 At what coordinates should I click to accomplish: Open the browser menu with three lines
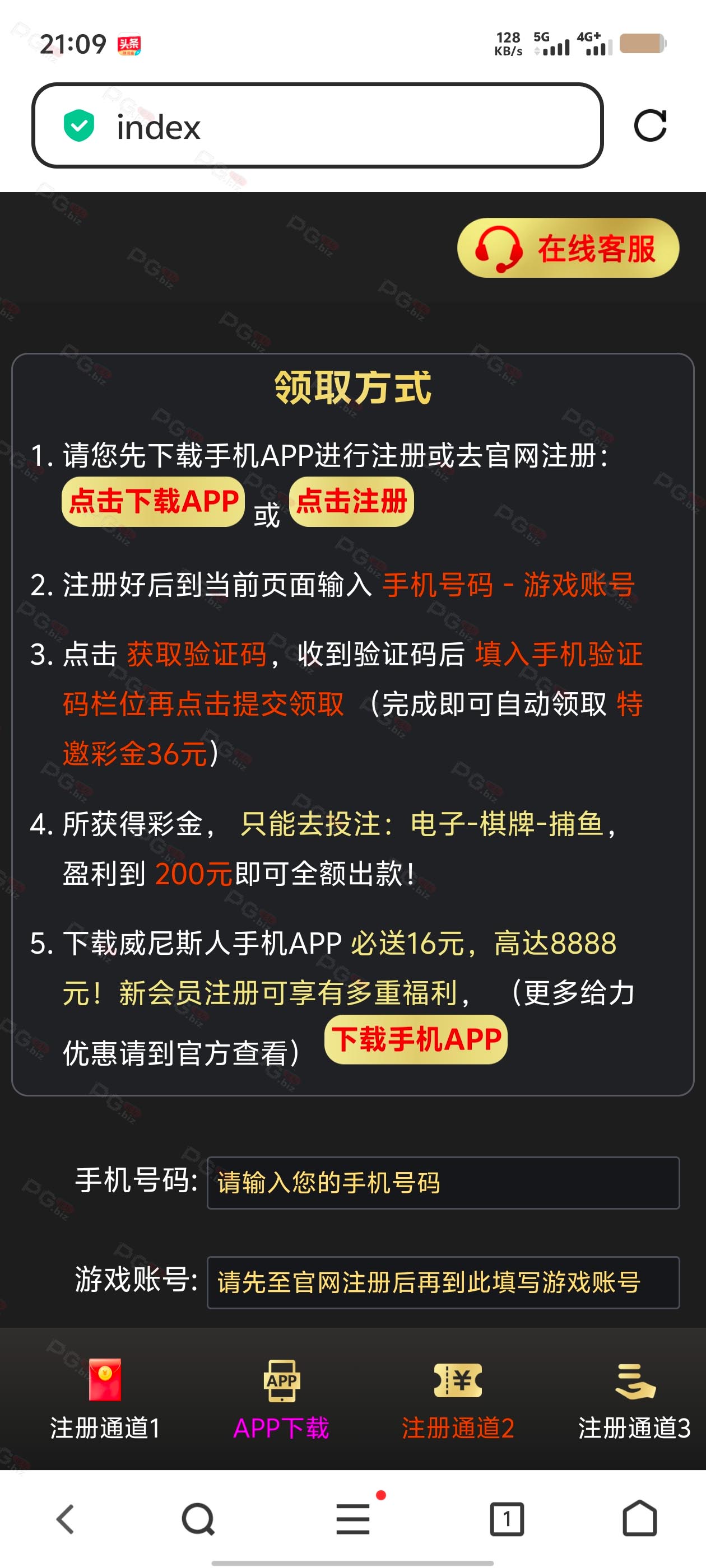tap(354, 1518)
